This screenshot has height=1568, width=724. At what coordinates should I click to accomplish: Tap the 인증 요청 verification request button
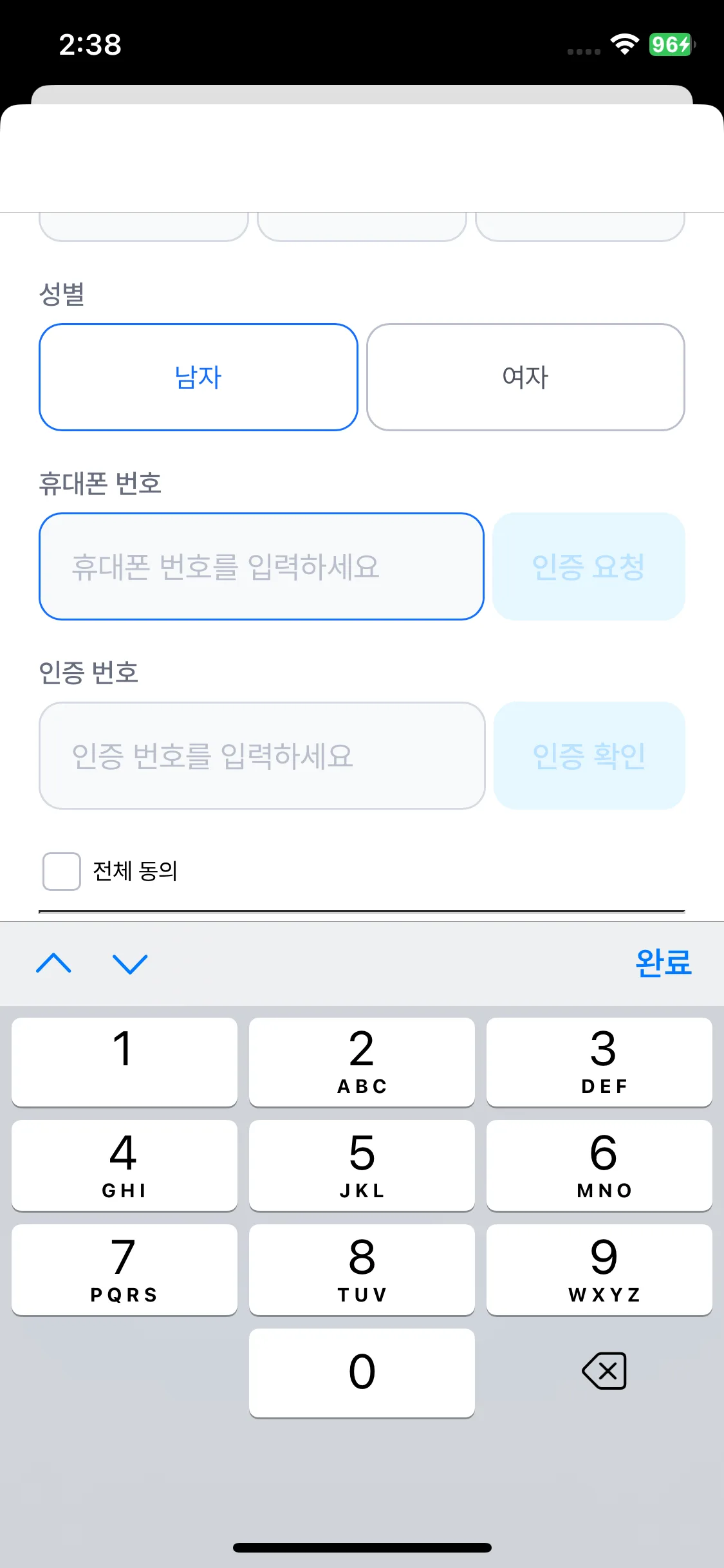click(x=589, y=566)
